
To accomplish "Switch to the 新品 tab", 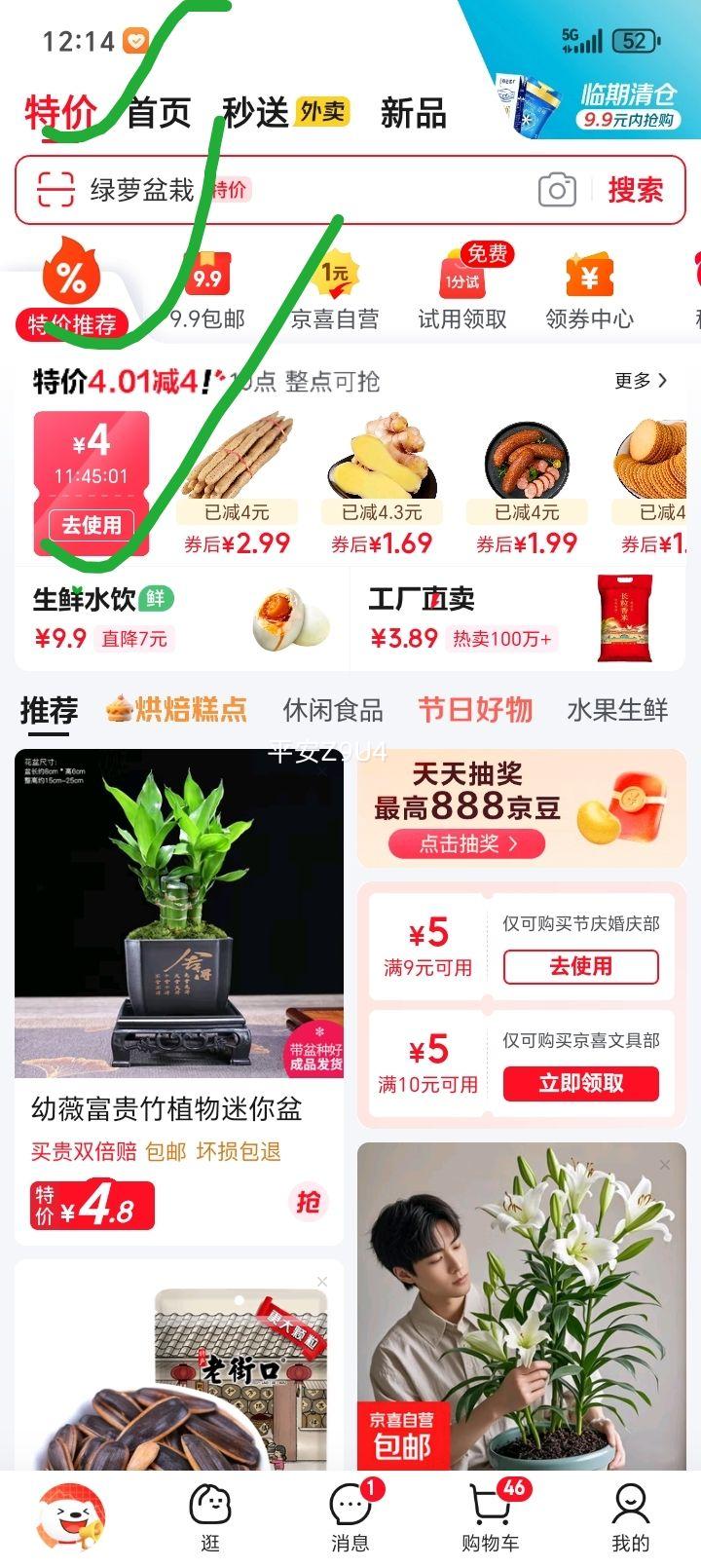I will 413,113.
